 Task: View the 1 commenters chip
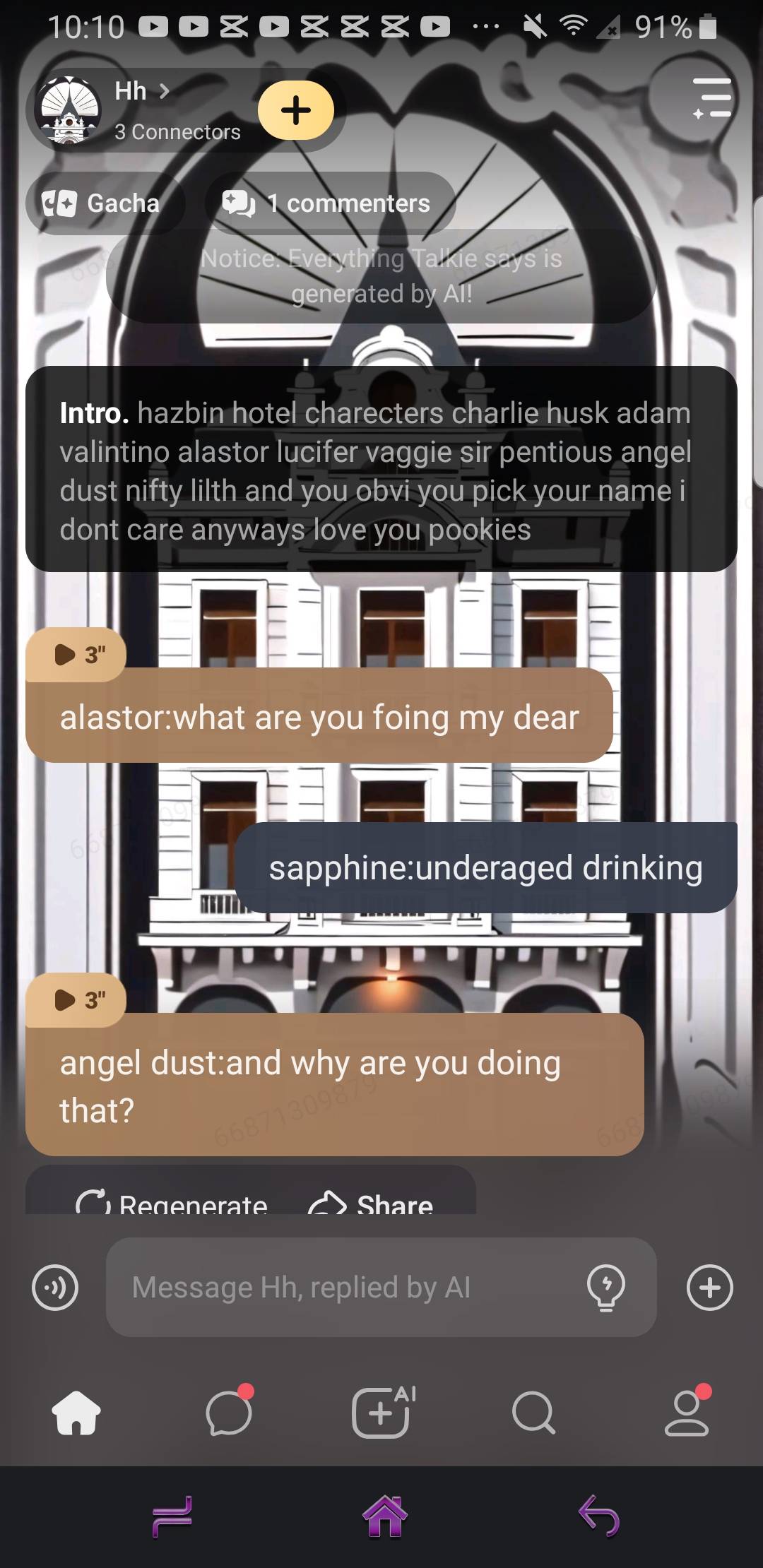click(329, 203)
